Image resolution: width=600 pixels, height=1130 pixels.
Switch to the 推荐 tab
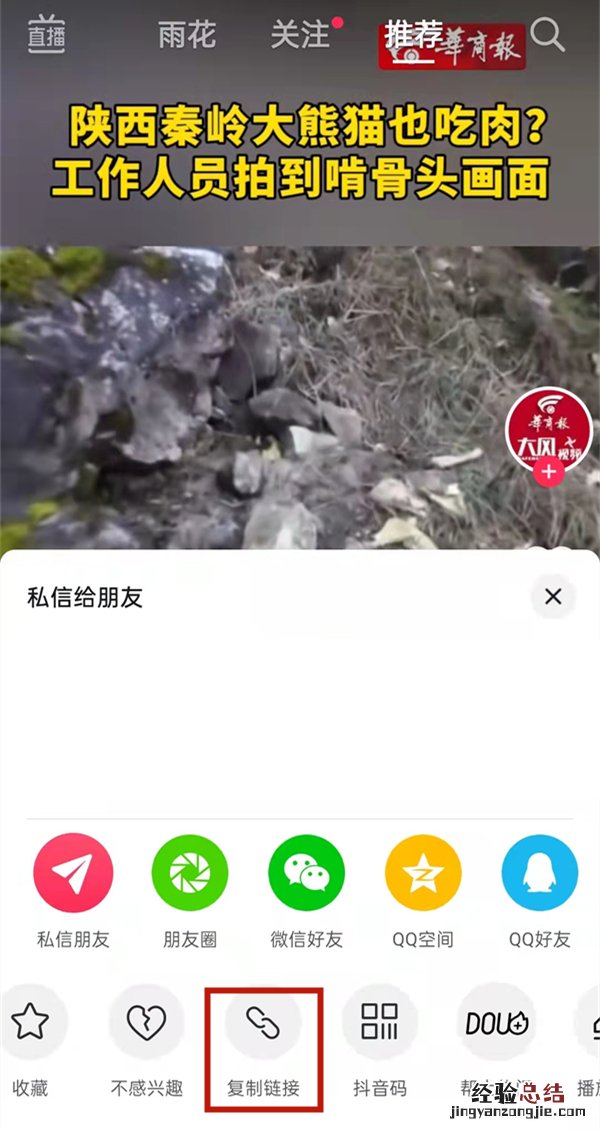414,35
